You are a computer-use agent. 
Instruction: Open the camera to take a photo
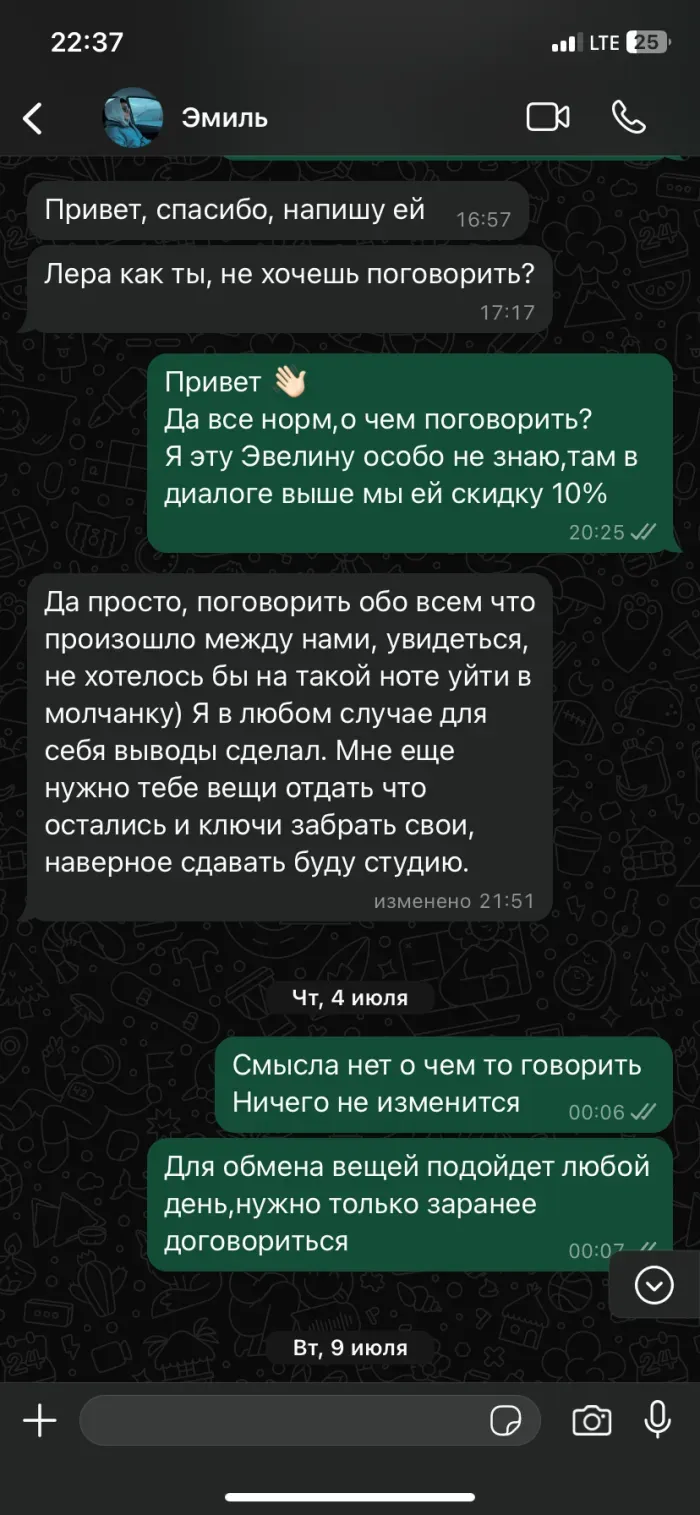click(x=591, y=1421)
